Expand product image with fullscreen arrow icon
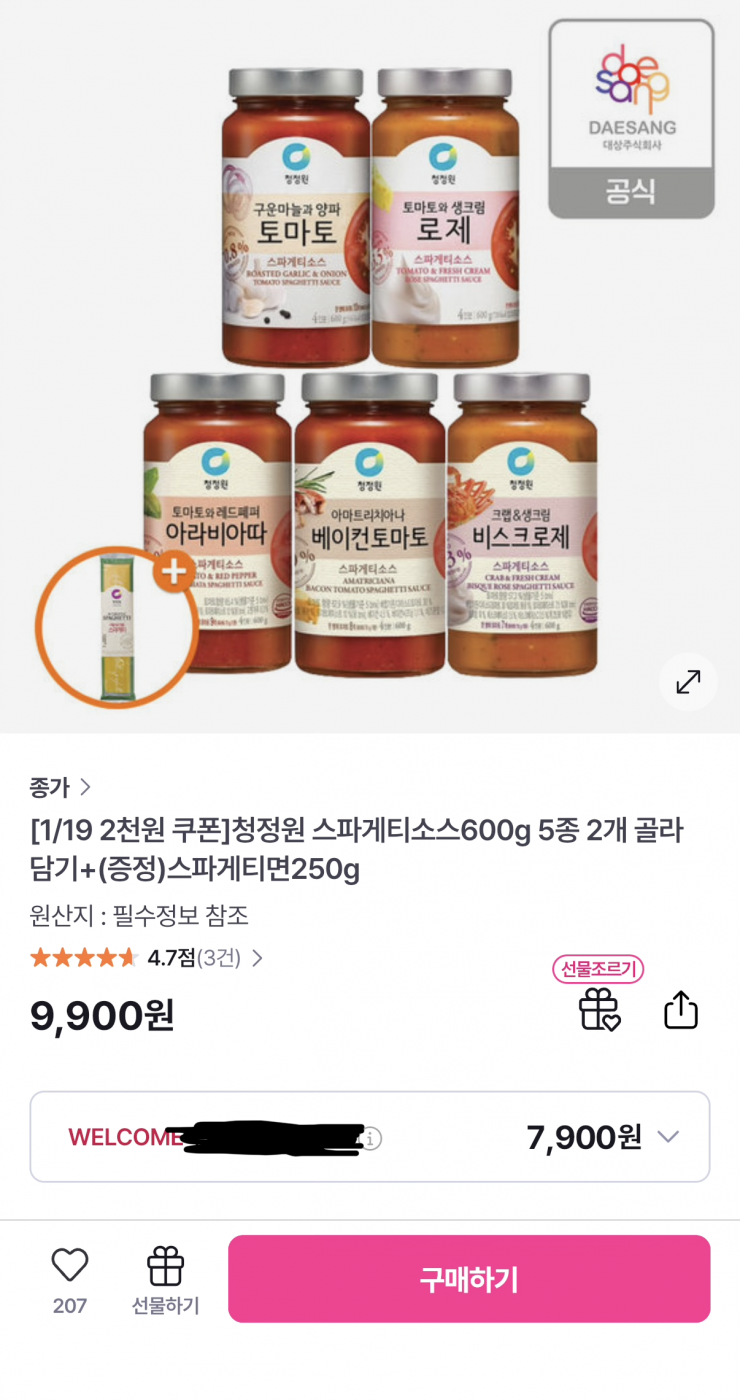This screenshot has height=1400, width=740. 688,681
